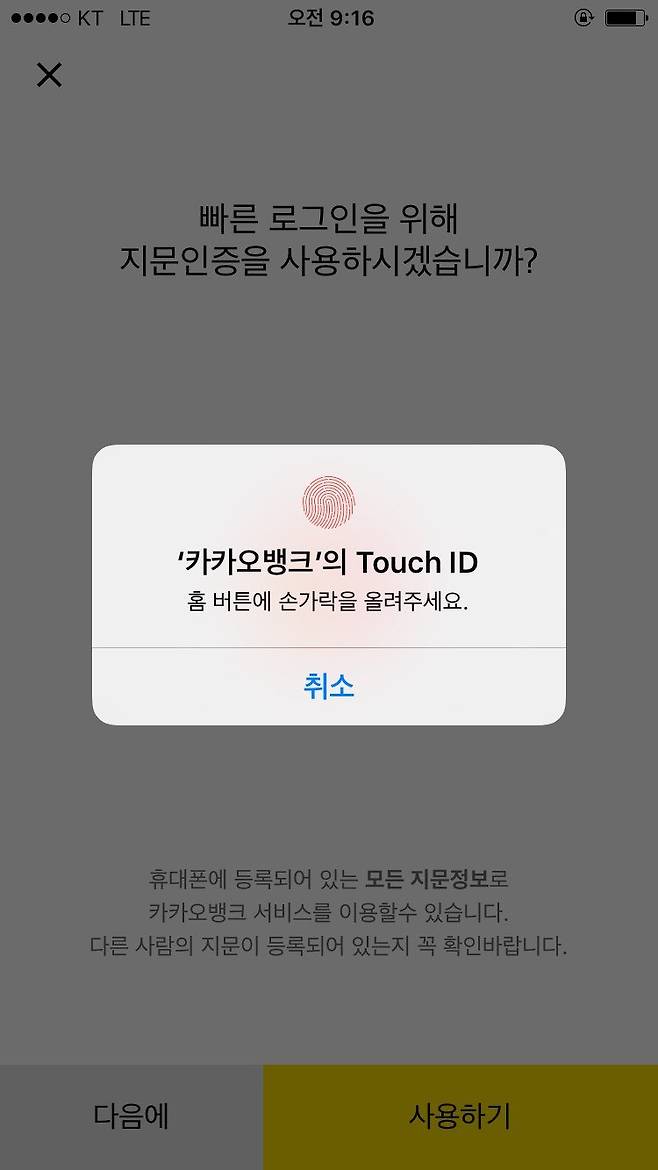Choose 다음에 to skip fingerprint login
This screenshot has width=658, height=1170.
(x=131, y=1116)
